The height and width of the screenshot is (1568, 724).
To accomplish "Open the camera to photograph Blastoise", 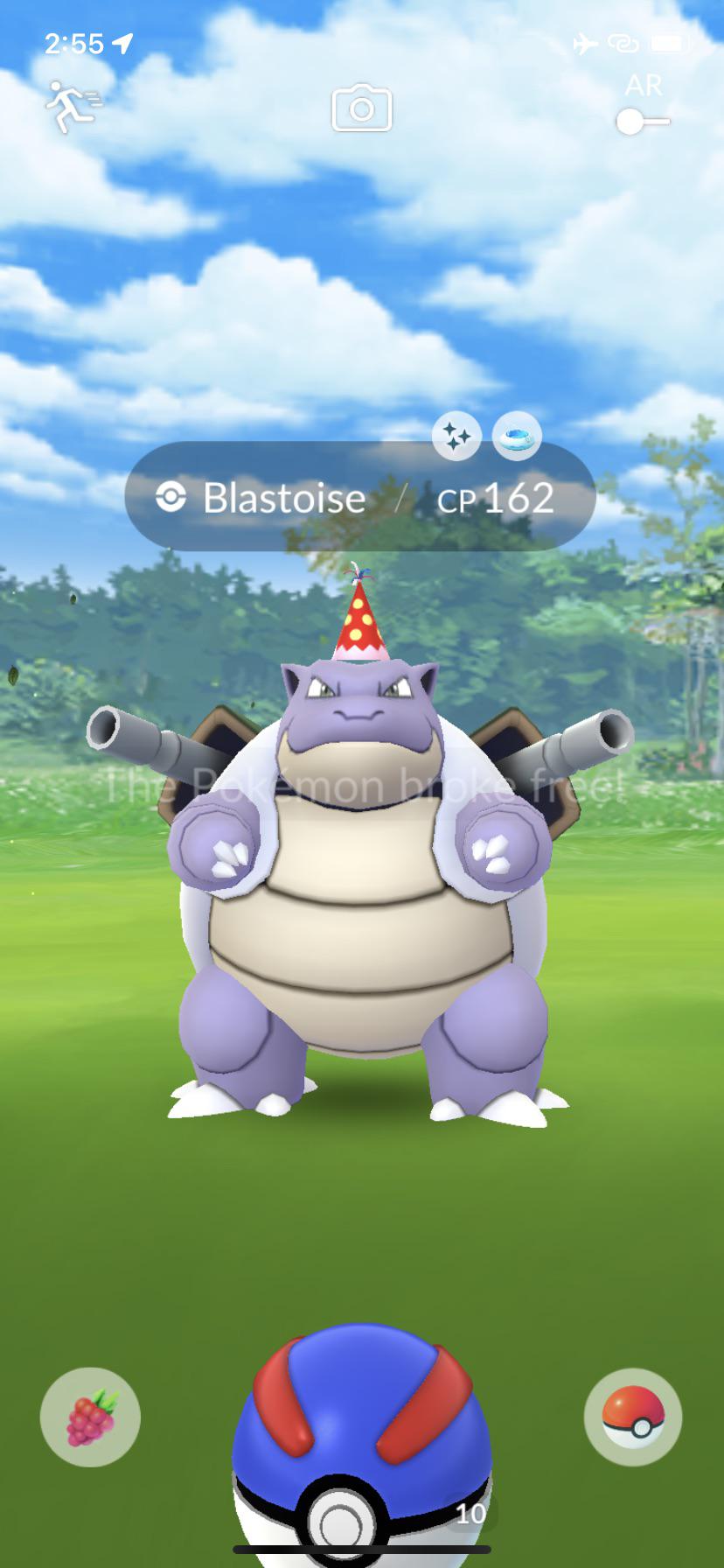I will [361, 108].
